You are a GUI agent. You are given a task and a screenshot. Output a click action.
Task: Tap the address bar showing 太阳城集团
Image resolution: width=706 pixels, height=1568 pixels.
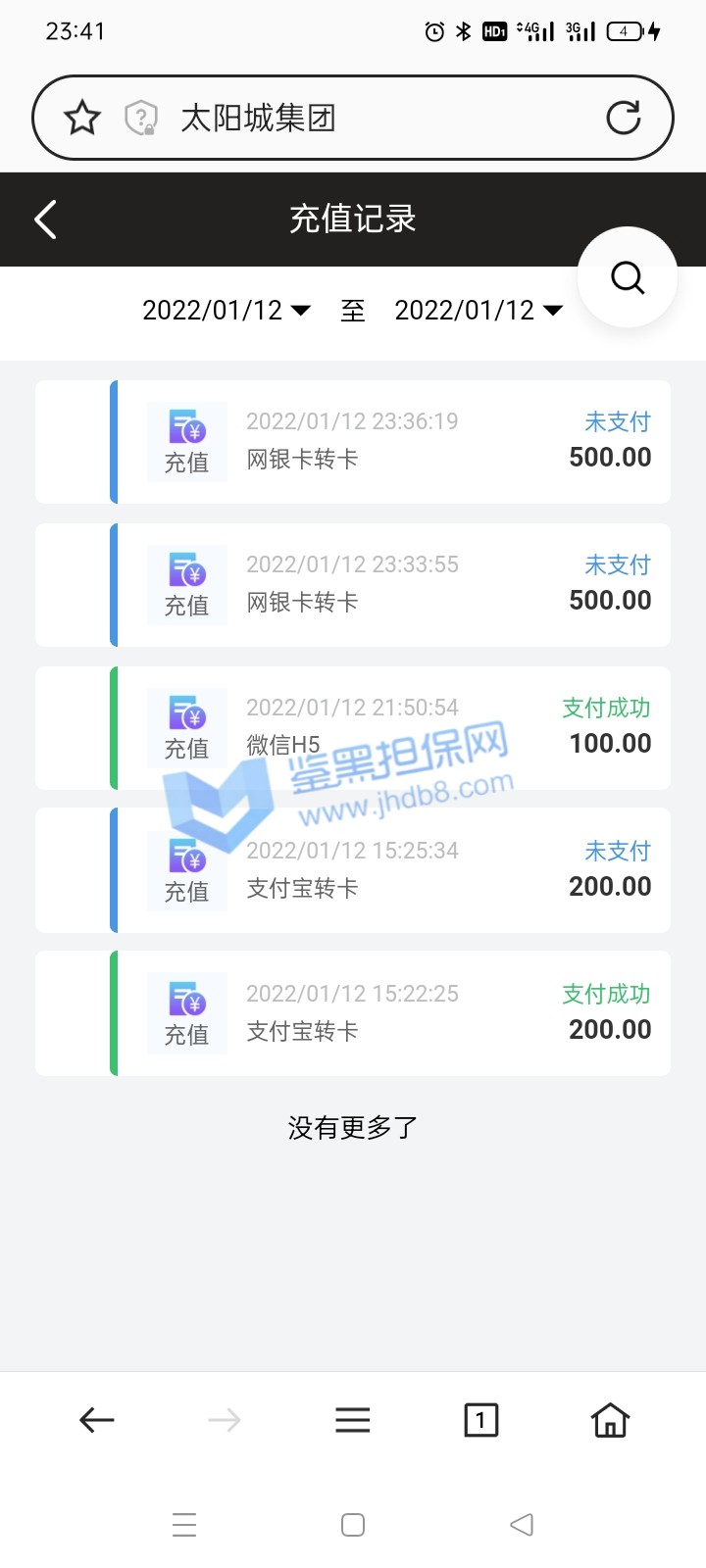tap(373, 119)
